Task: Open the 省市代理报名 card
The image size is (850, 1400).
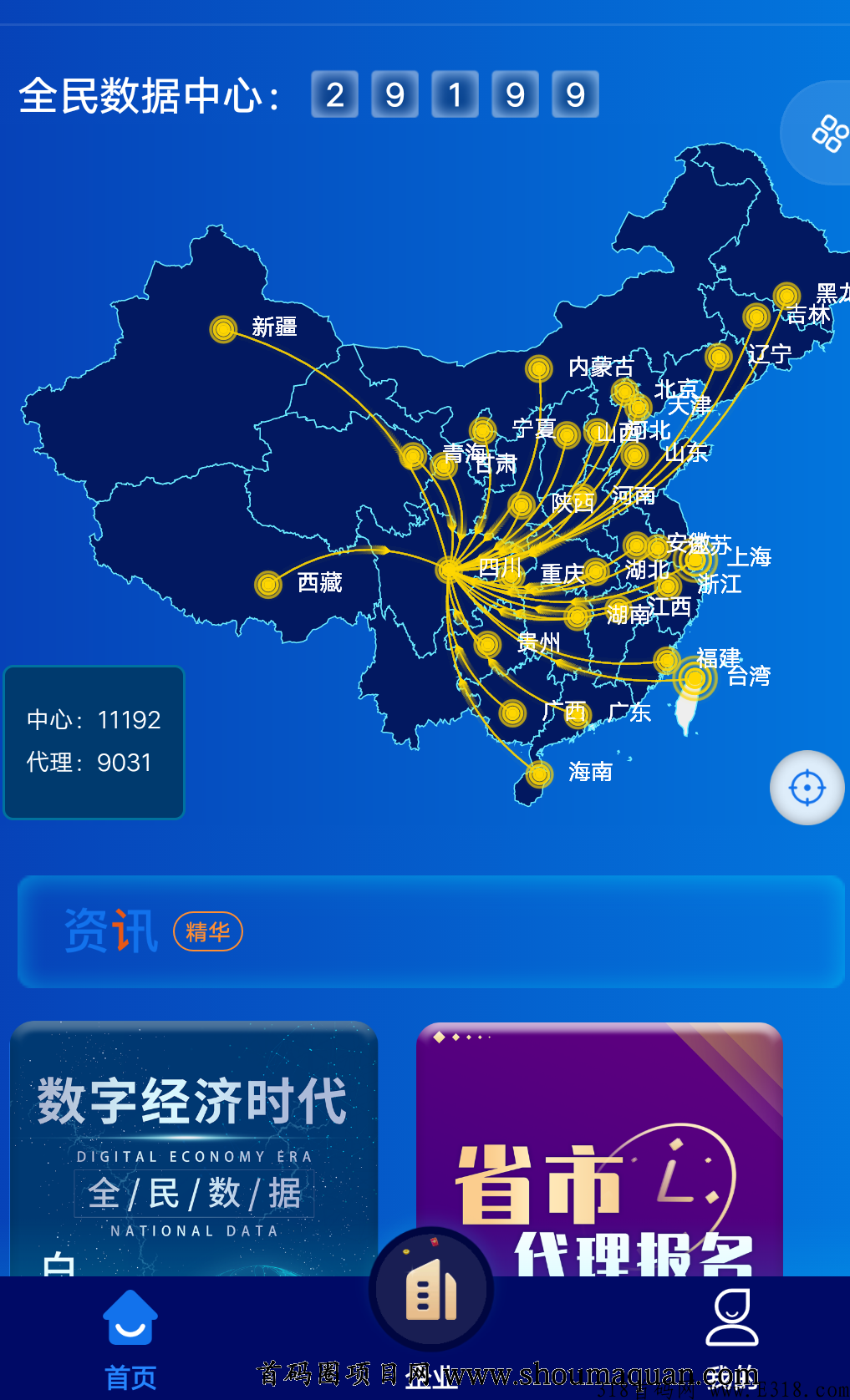Action: [x=599, y=1149]
